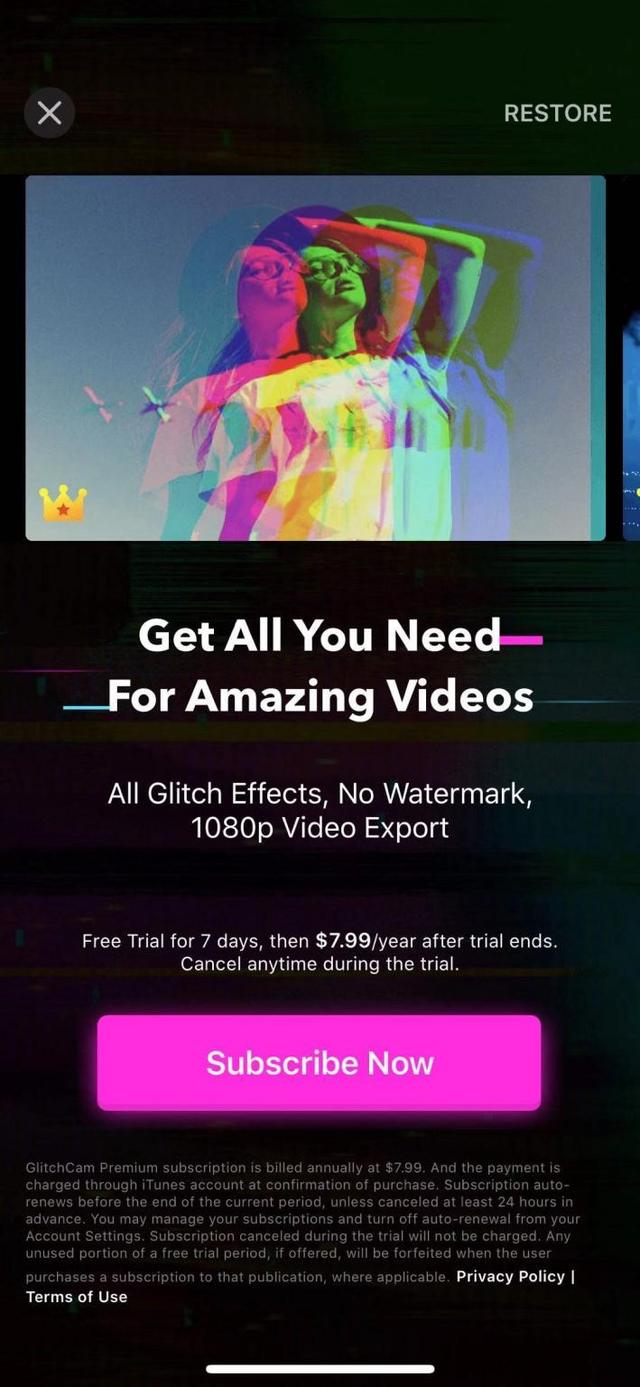
Task: Close the premium subscription screen
Action: tap(49, 113)
